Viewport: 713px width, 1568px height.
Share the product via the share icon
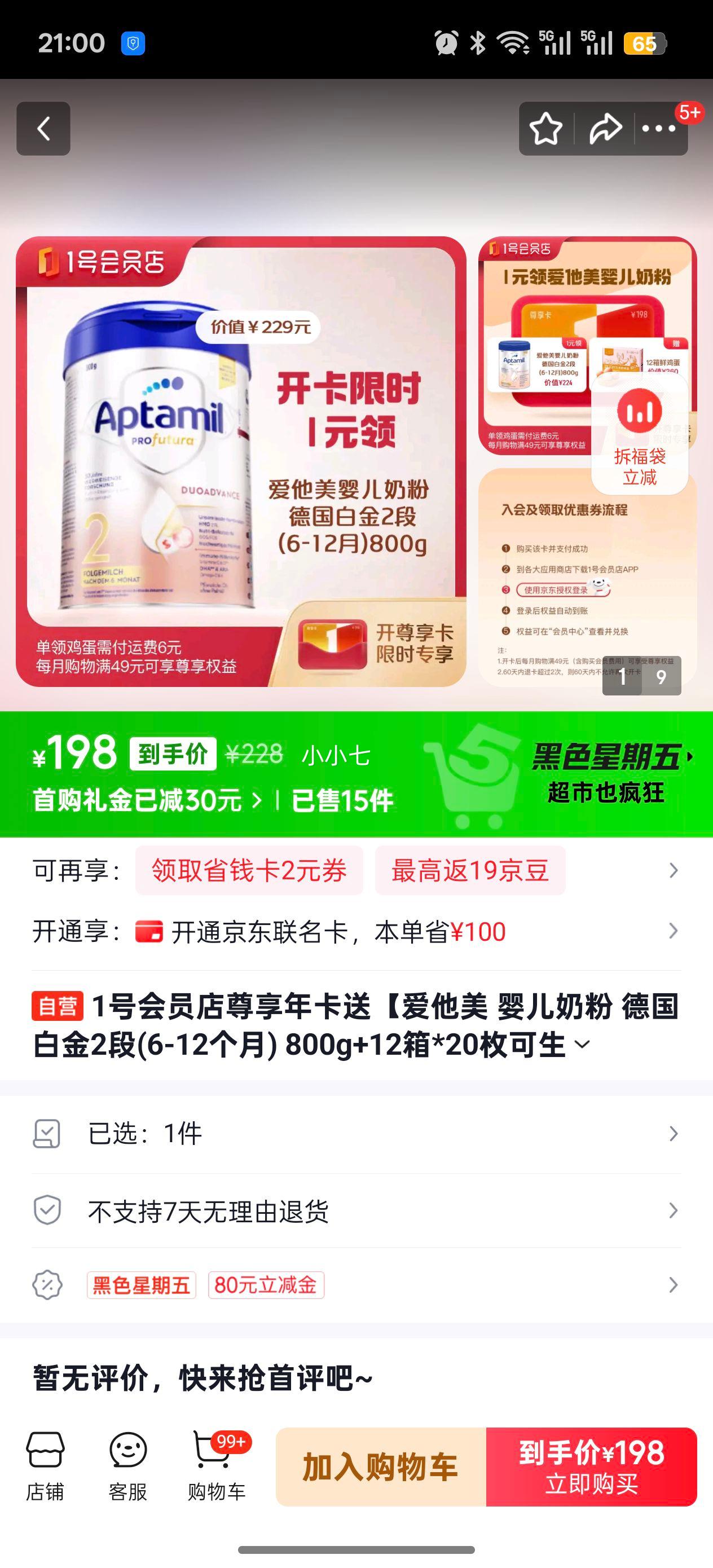click(x=604, y=129)
